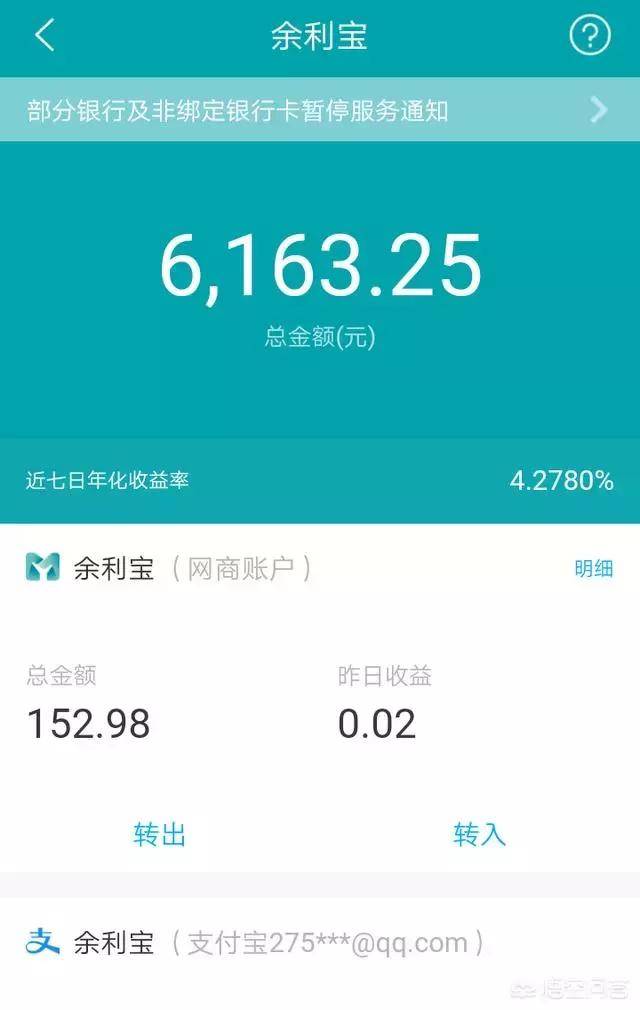Open the bank service suspension notice banner
This screenshot has width=640, height=1010.
(x=320, y=110)
